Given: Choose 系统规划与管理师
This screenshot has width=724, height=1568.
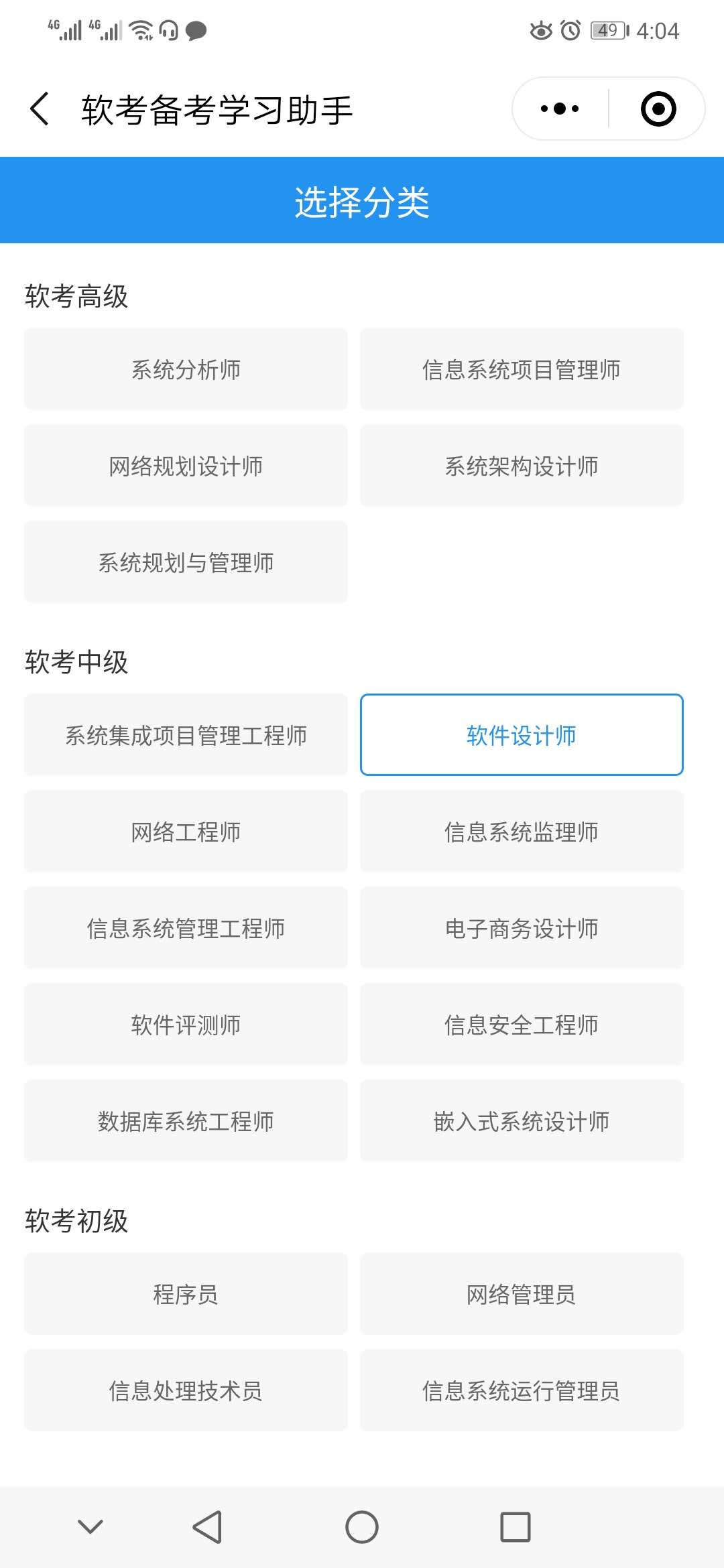Looking at the screenshot, I should (x=186, y=562).
